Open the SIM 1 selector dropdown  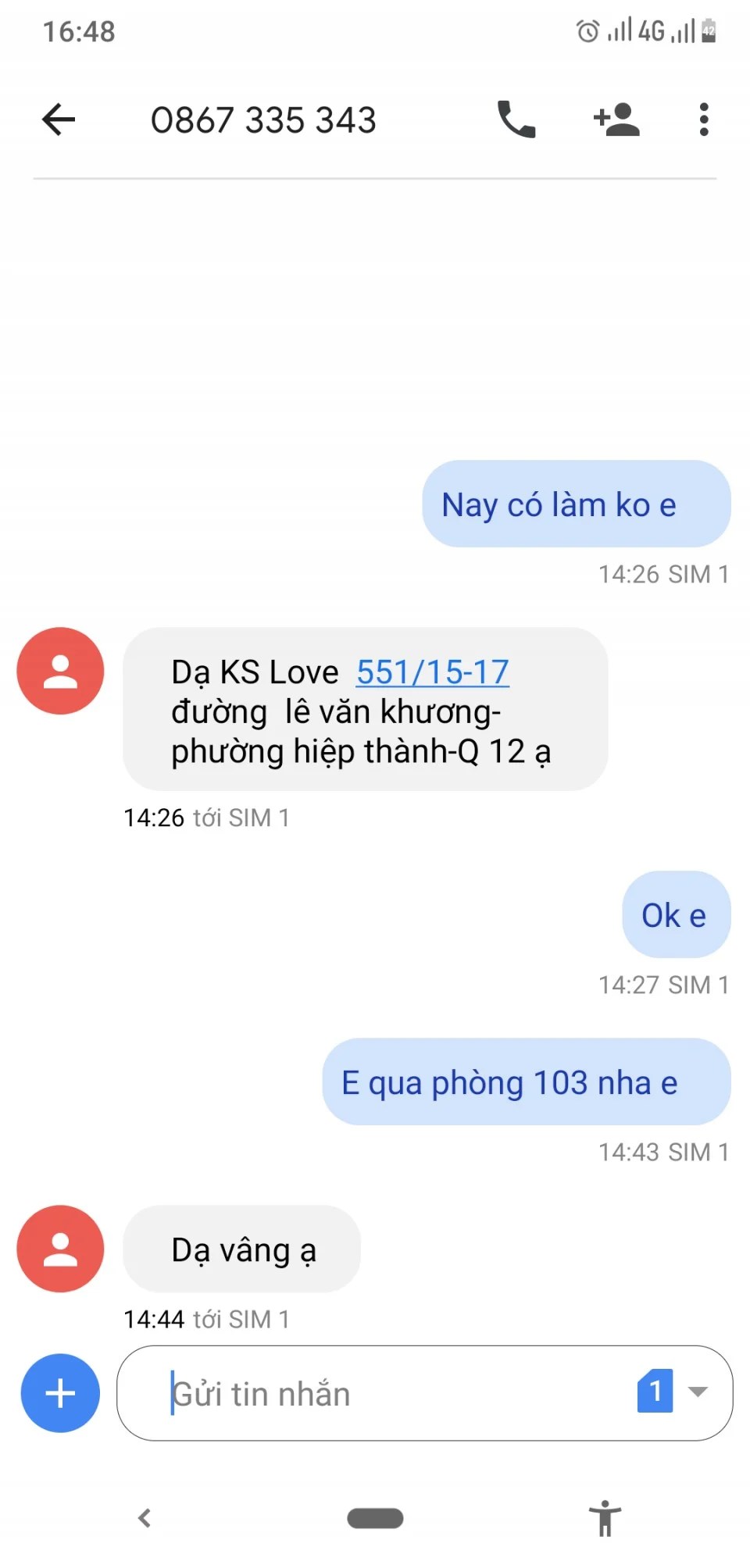(x=673, y=1391)
